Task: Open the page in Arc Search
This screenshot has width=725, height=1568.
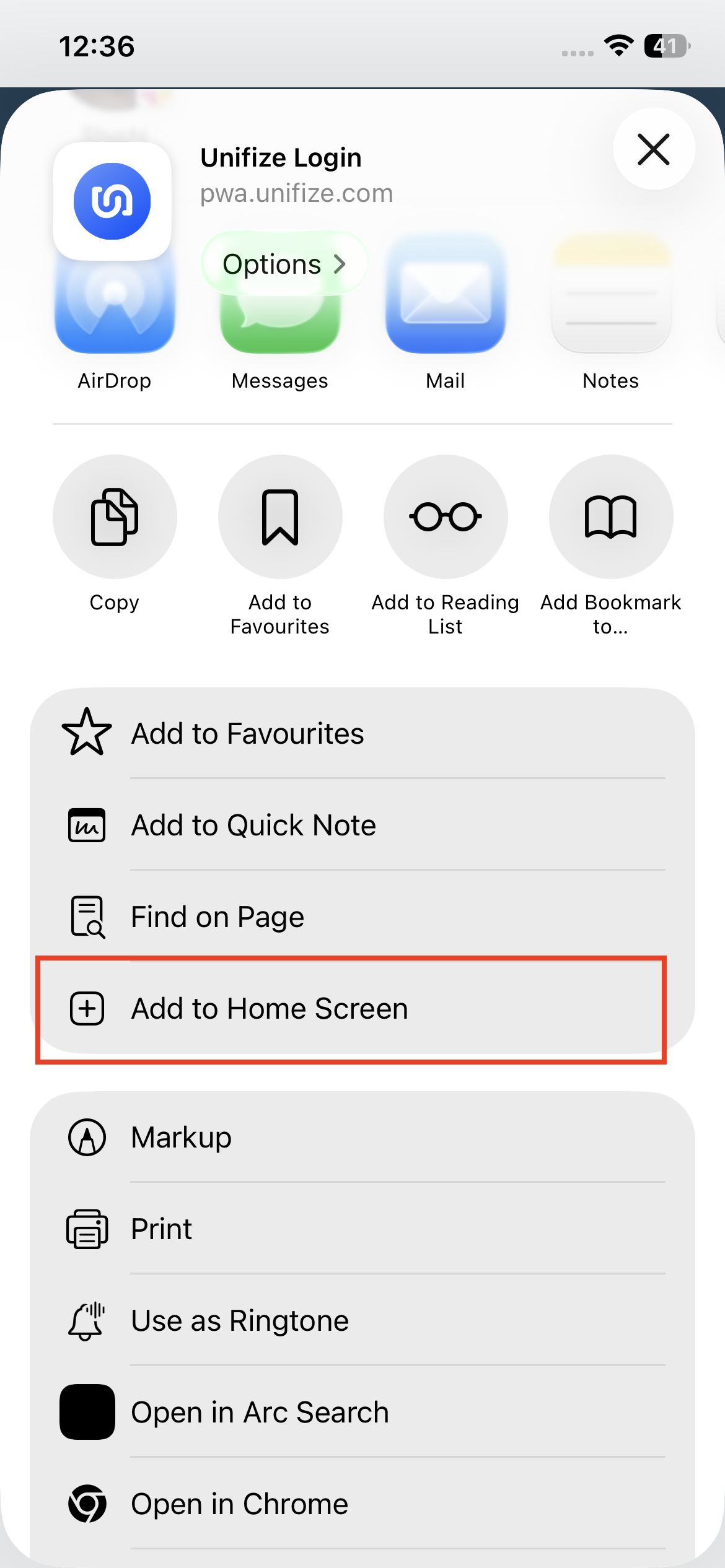Action: [362, 1412]
